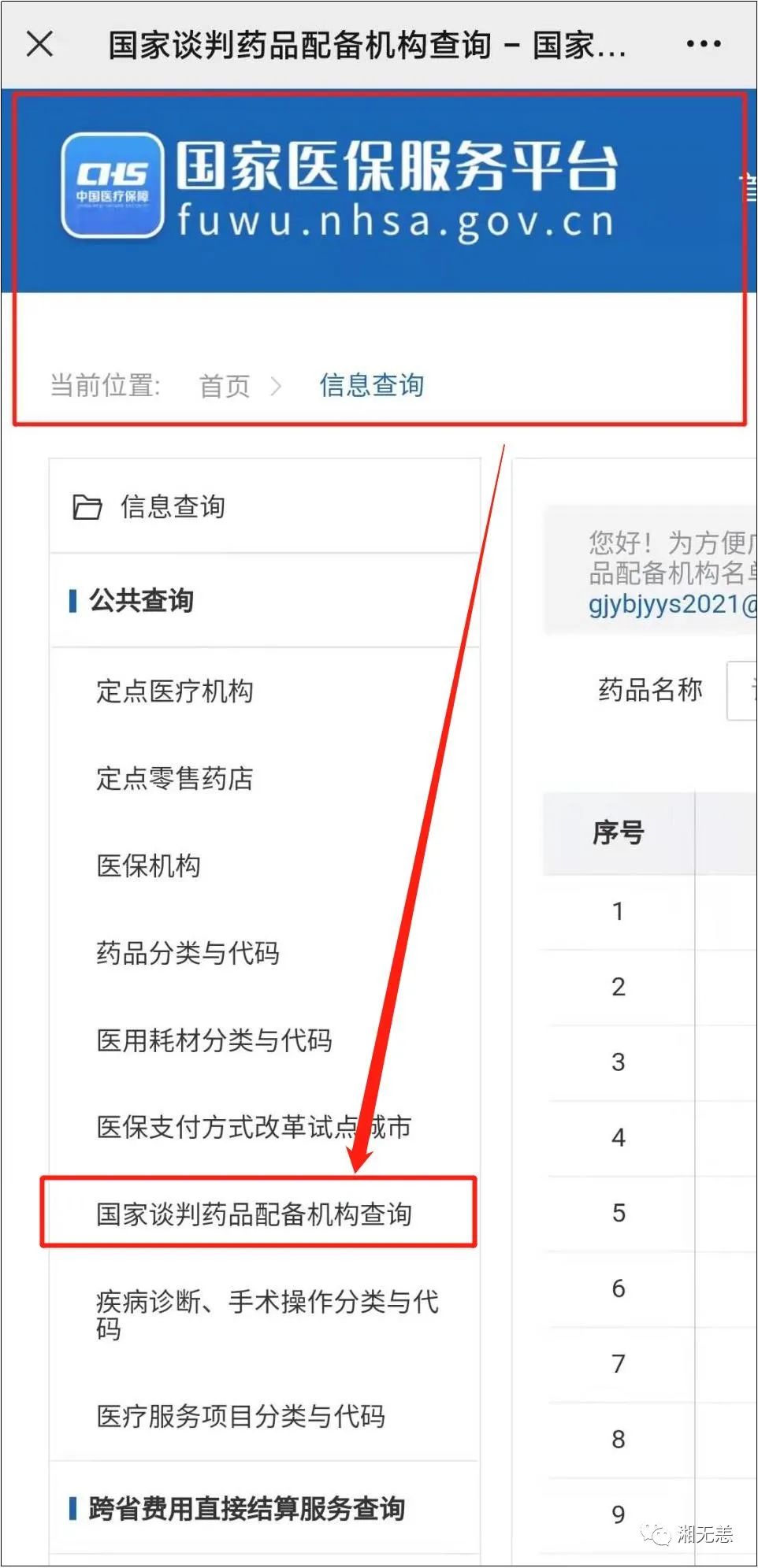
Task: Open 定点零售药店 query
Action: [x=175, y=778]
